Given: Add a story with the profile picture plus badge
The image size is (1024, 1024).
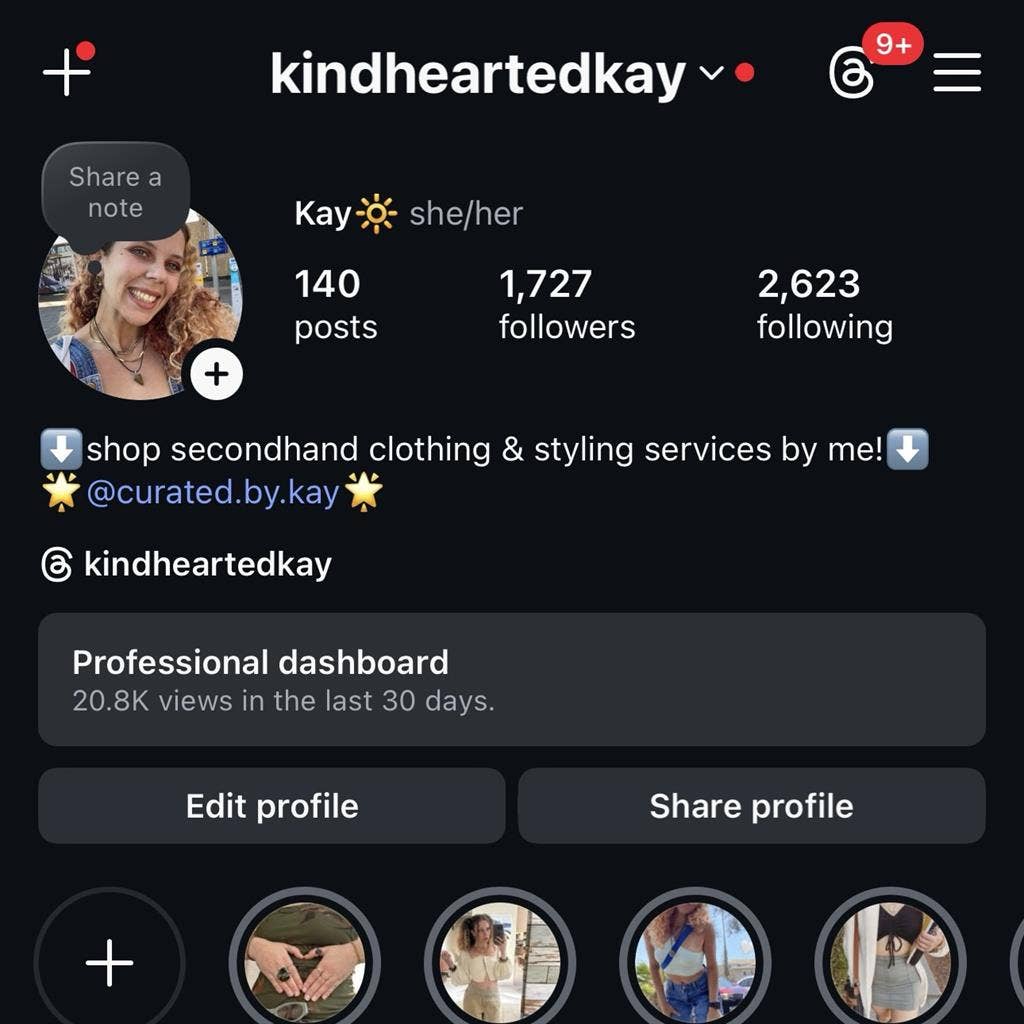Looking at the screenshot, I should click(x=216, y=375).
